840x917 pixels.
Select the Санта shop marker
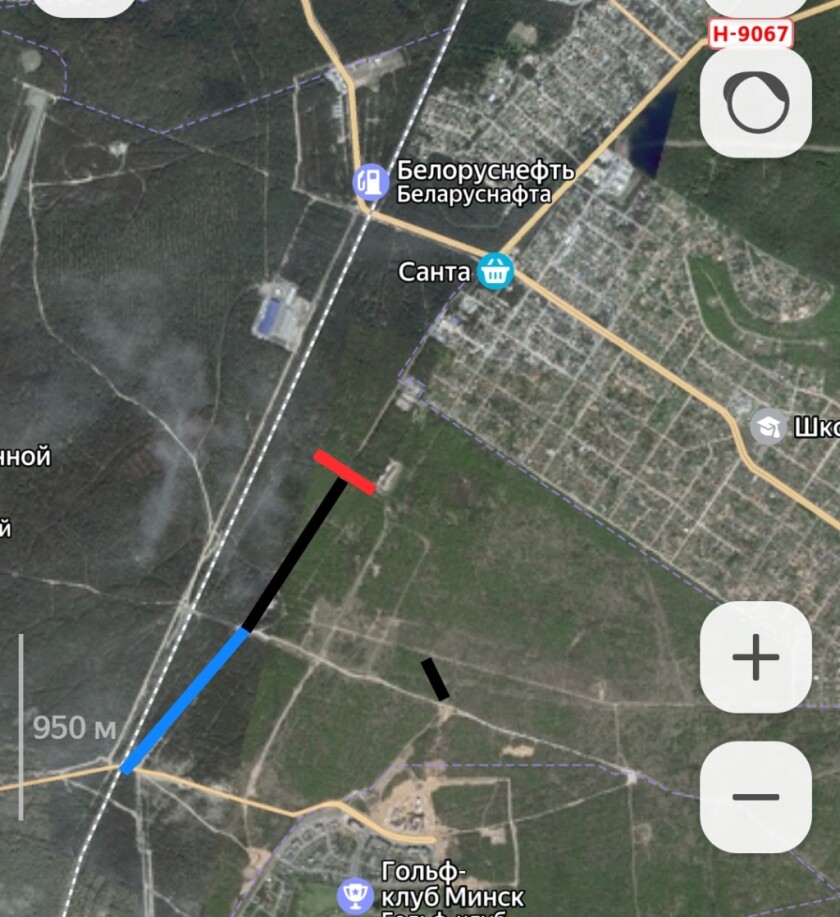[x=495, y=271]
